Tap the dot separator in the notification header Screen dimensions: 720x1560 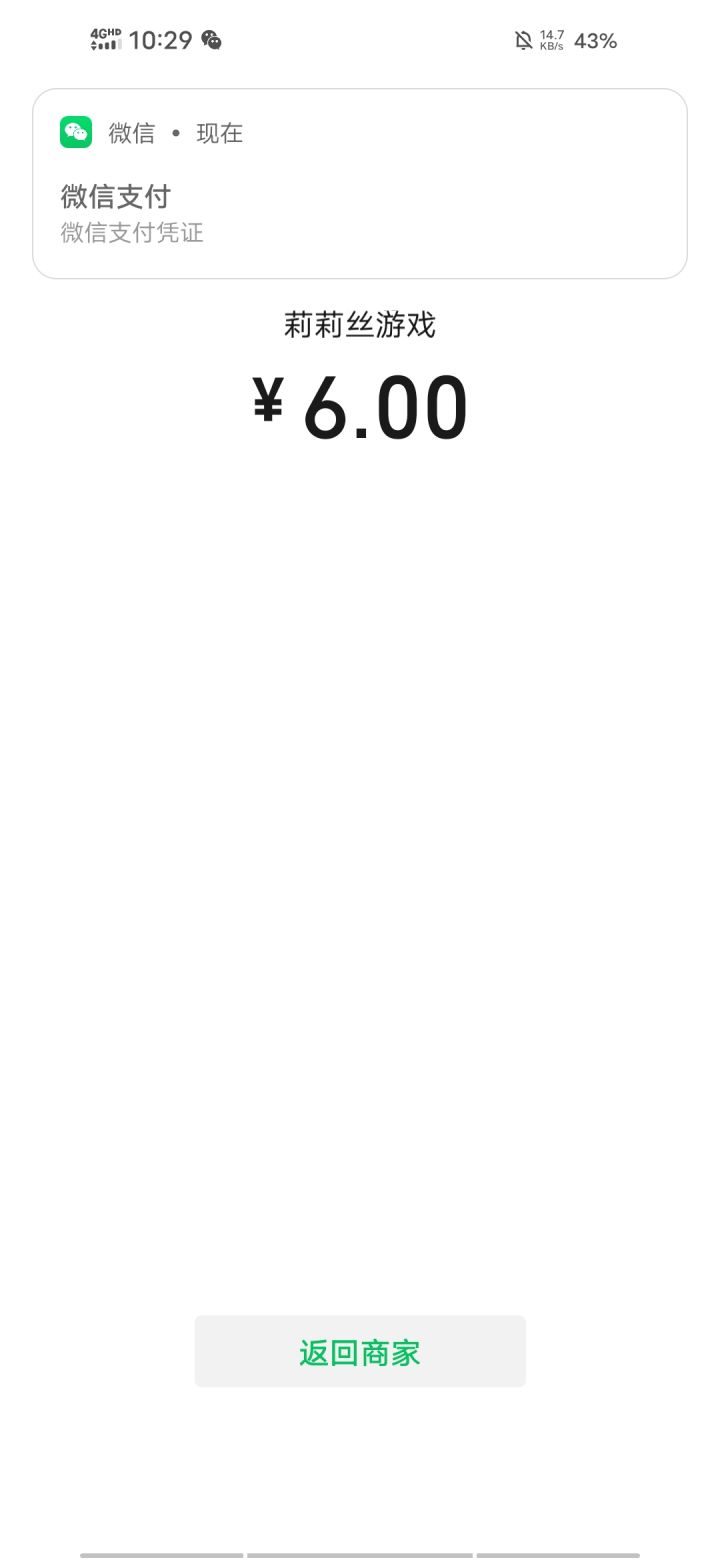point(176,133)
